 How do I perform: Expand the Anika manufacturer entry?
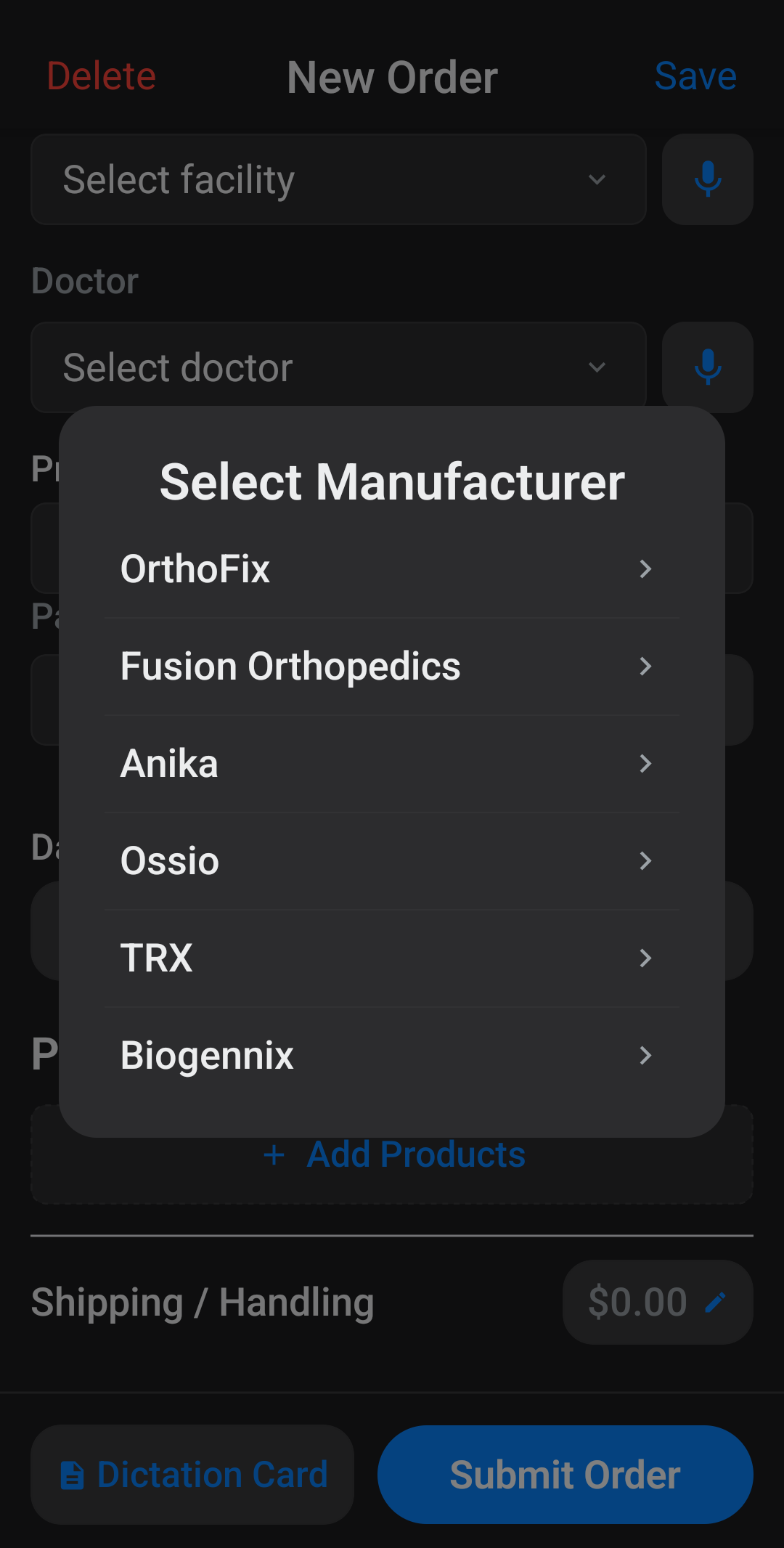[x=392, y=763]
